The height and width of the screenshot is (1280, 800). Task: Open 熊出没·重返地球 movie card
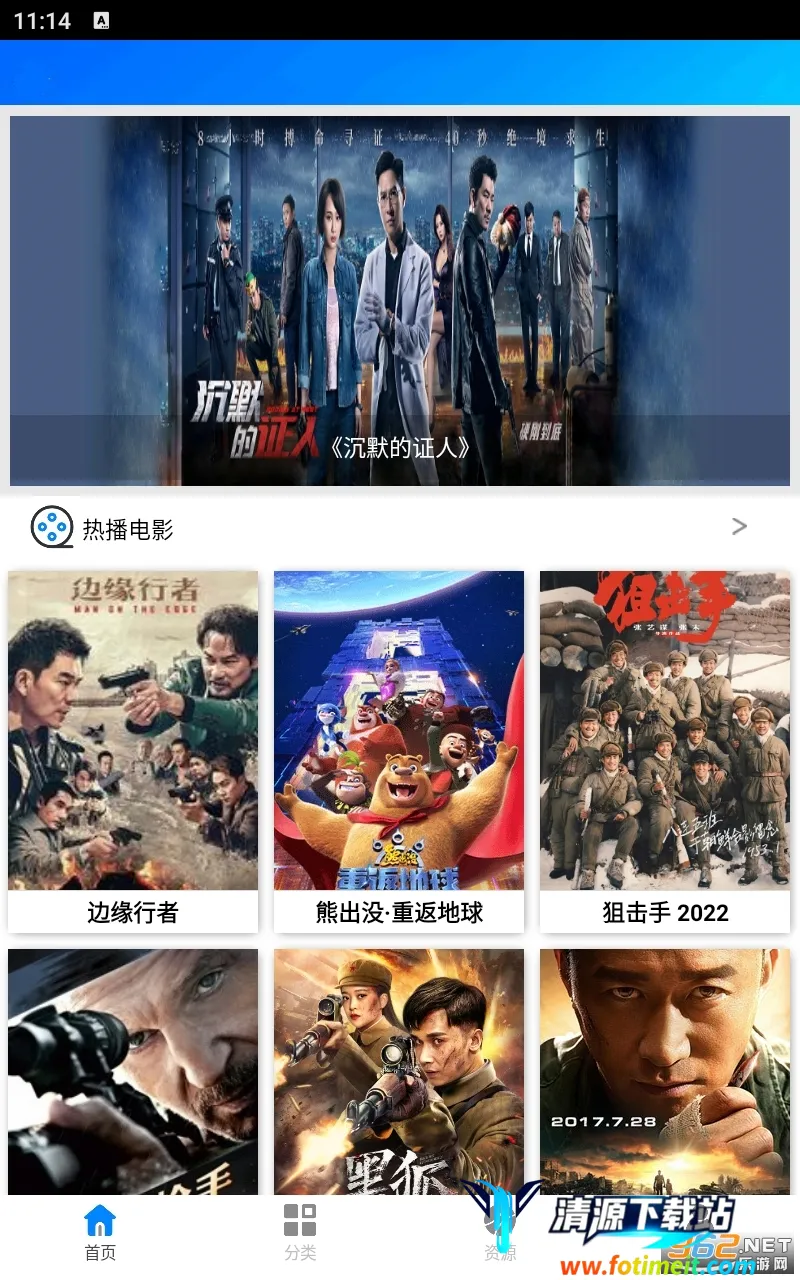[x=399, y=750]
